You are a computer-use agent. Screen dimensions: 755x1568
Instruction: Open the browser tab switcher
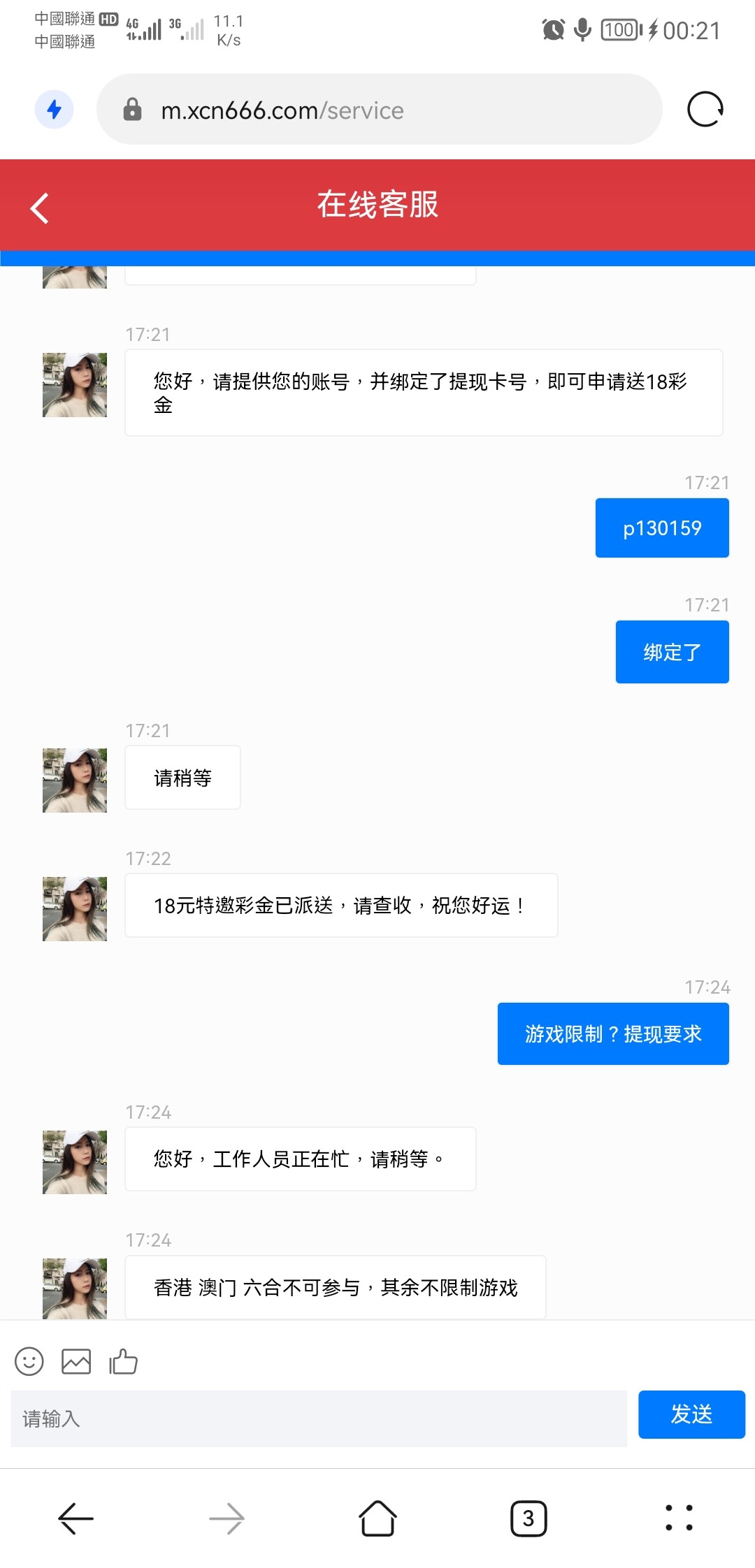point(528,1518)
